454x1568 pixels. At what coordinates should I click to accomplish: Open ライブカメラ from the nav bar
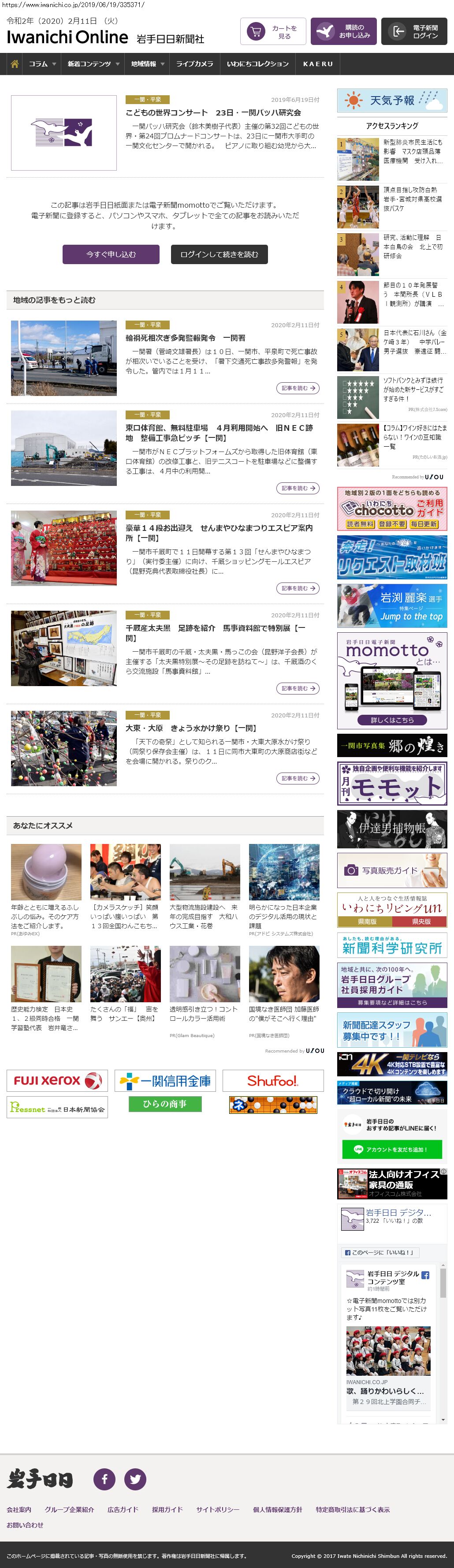[195, 64]
